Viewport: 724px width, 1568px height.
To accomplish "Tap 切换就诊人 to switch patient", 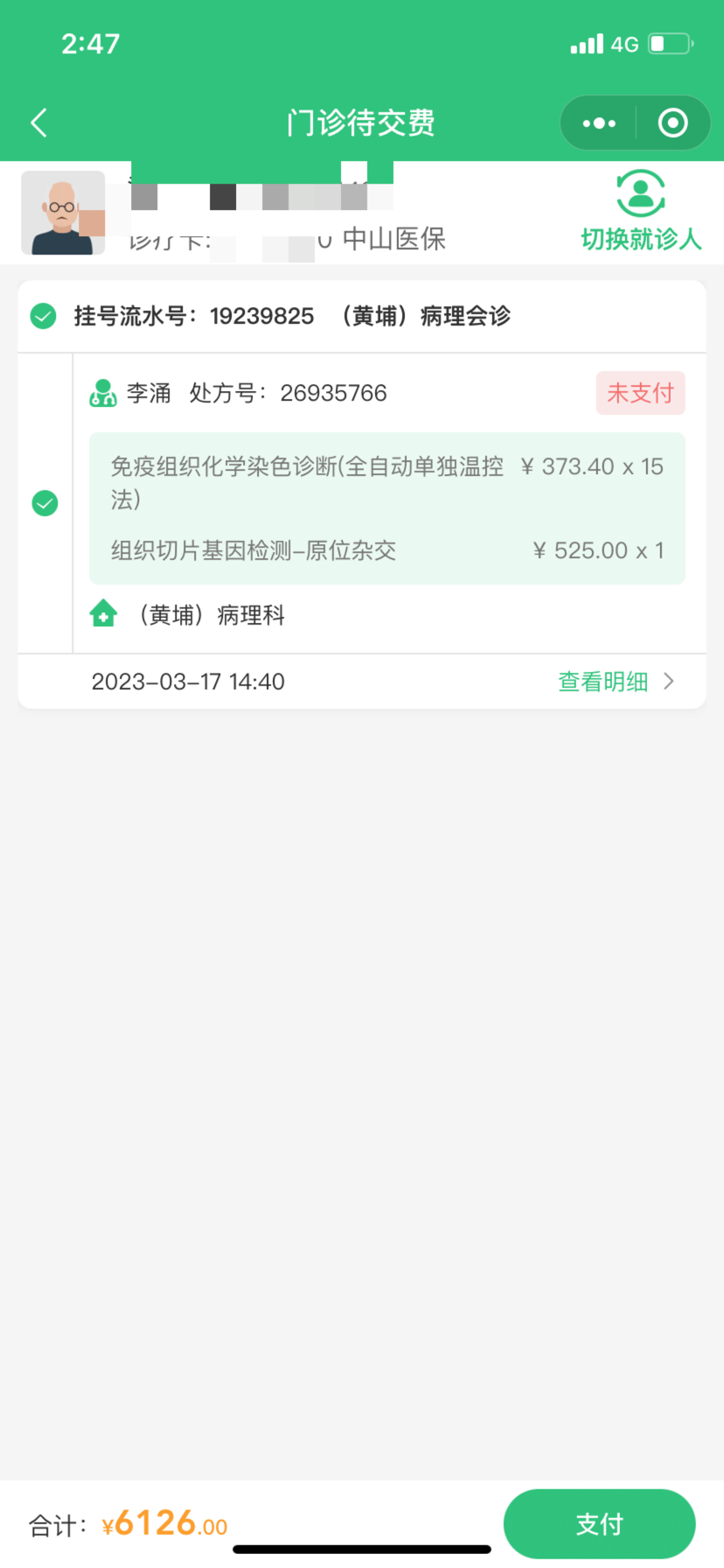I will click(641, 211).
